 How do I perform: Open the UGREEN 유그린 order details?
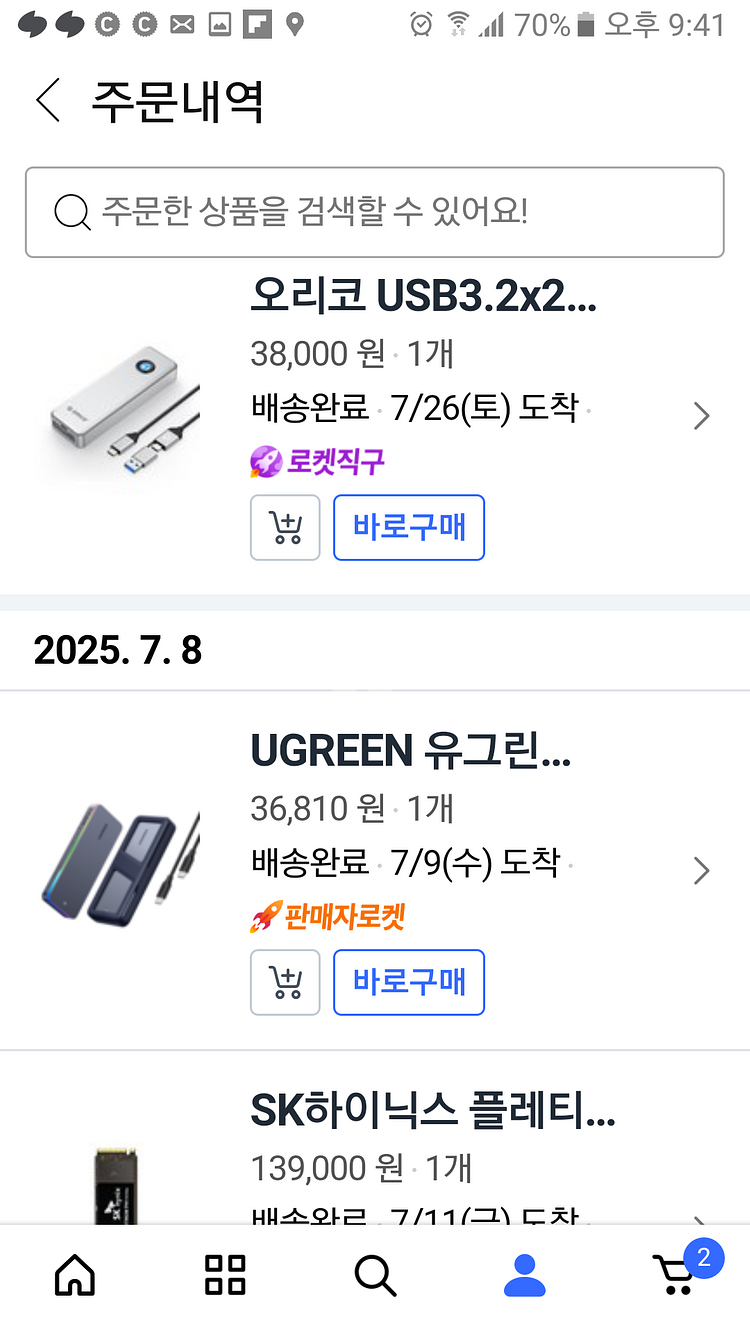point(701,871)
